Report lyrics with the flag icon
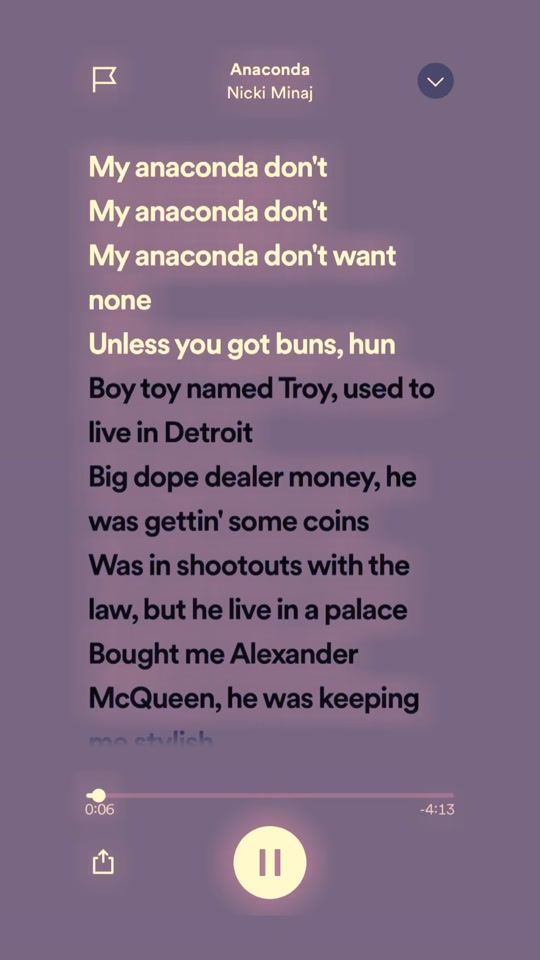 pos(104,80)
